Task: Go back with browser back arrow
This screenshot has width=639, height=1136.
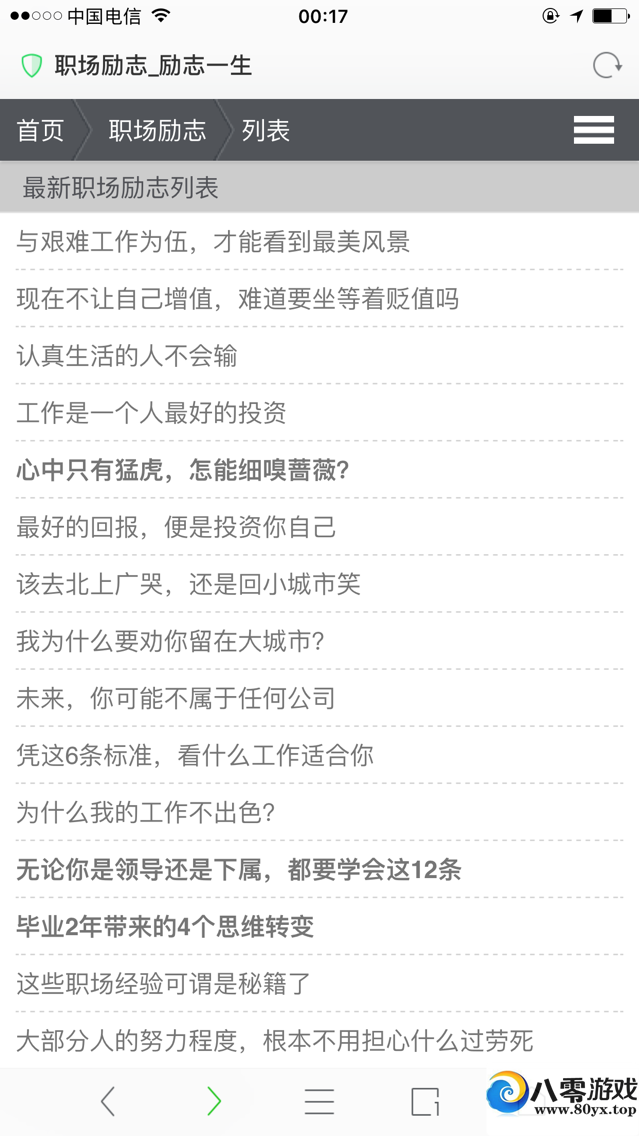Action: click(108, 1101)
